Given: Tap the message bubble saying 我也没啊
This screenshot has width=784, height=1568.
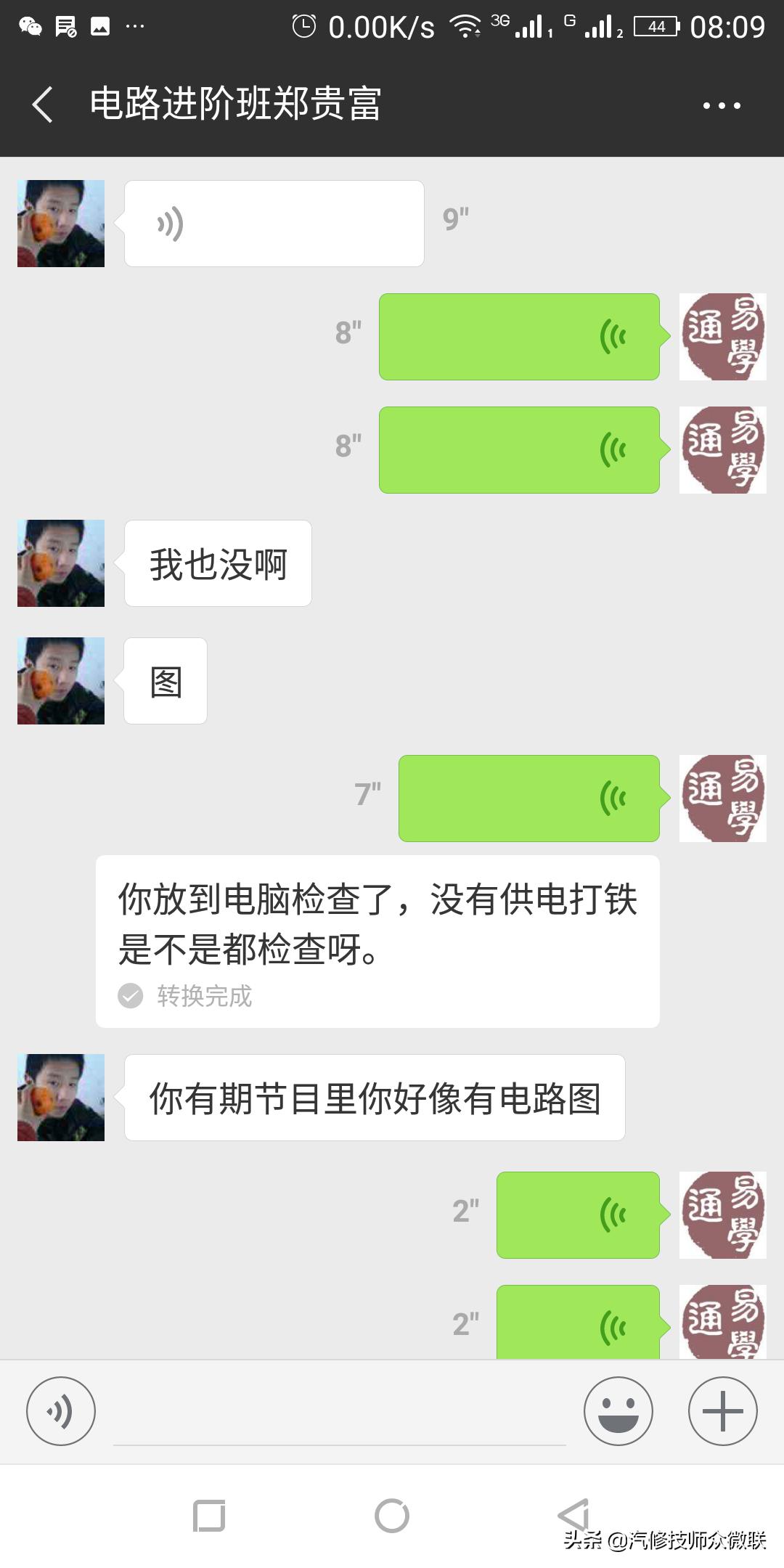Looking at the screenshot, I should coord(218,563).
